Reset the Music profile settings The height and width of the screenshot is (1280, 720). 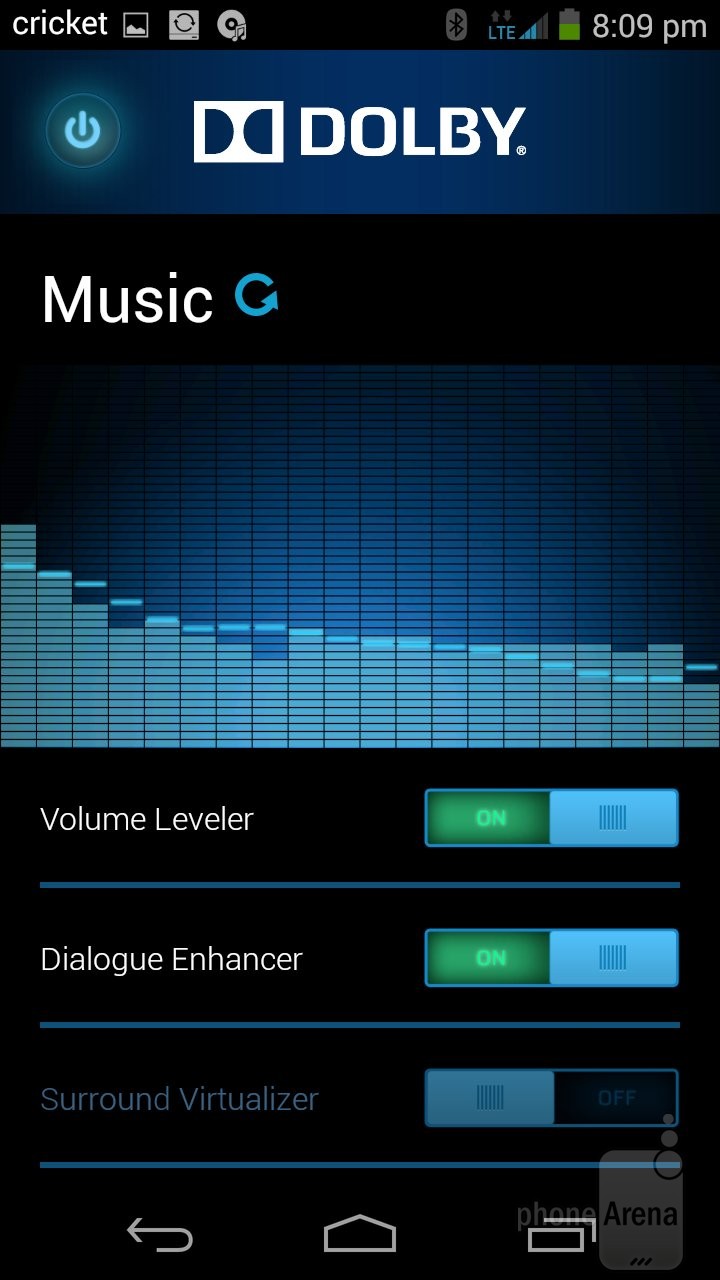256,297
